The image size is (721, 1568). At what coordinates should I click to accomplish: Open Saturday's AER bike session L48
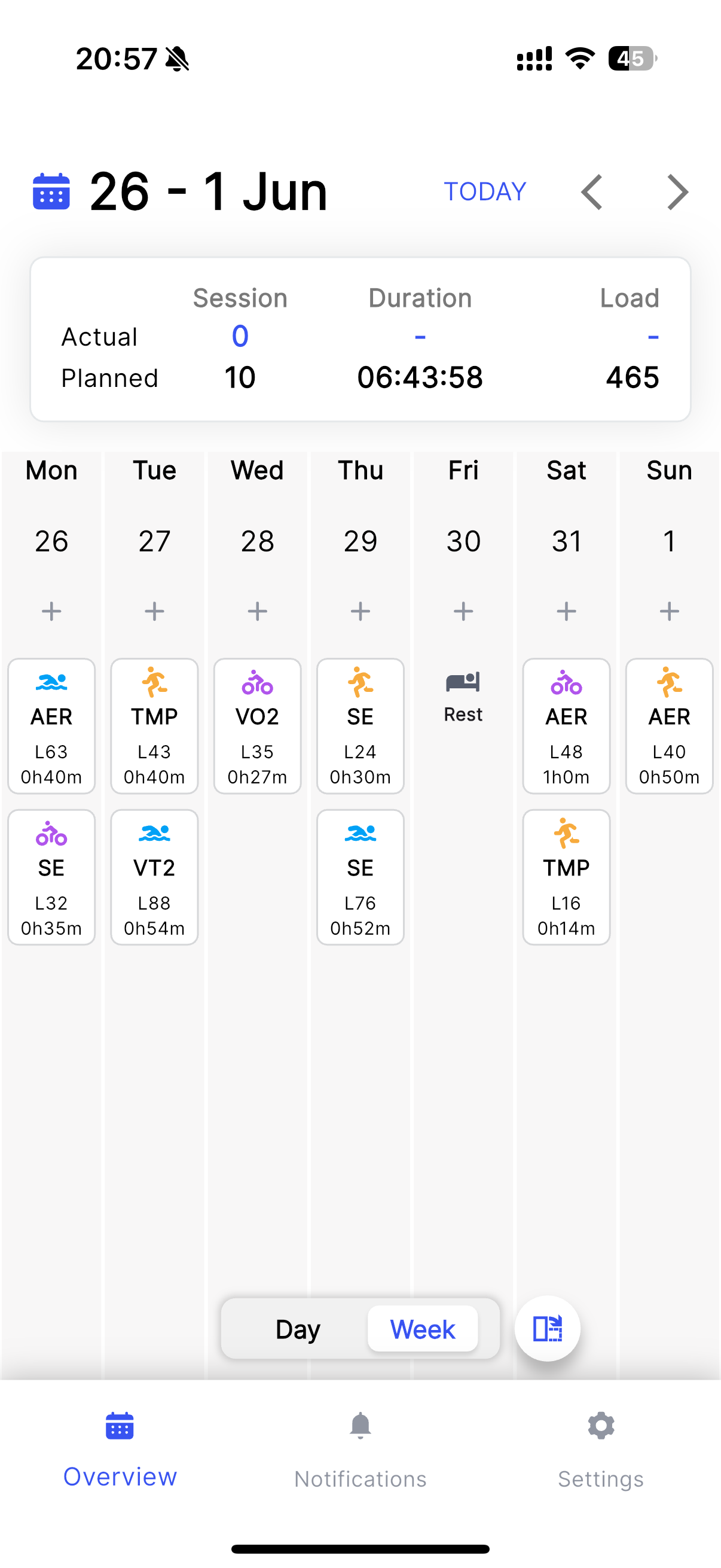[x=566, y=726]
